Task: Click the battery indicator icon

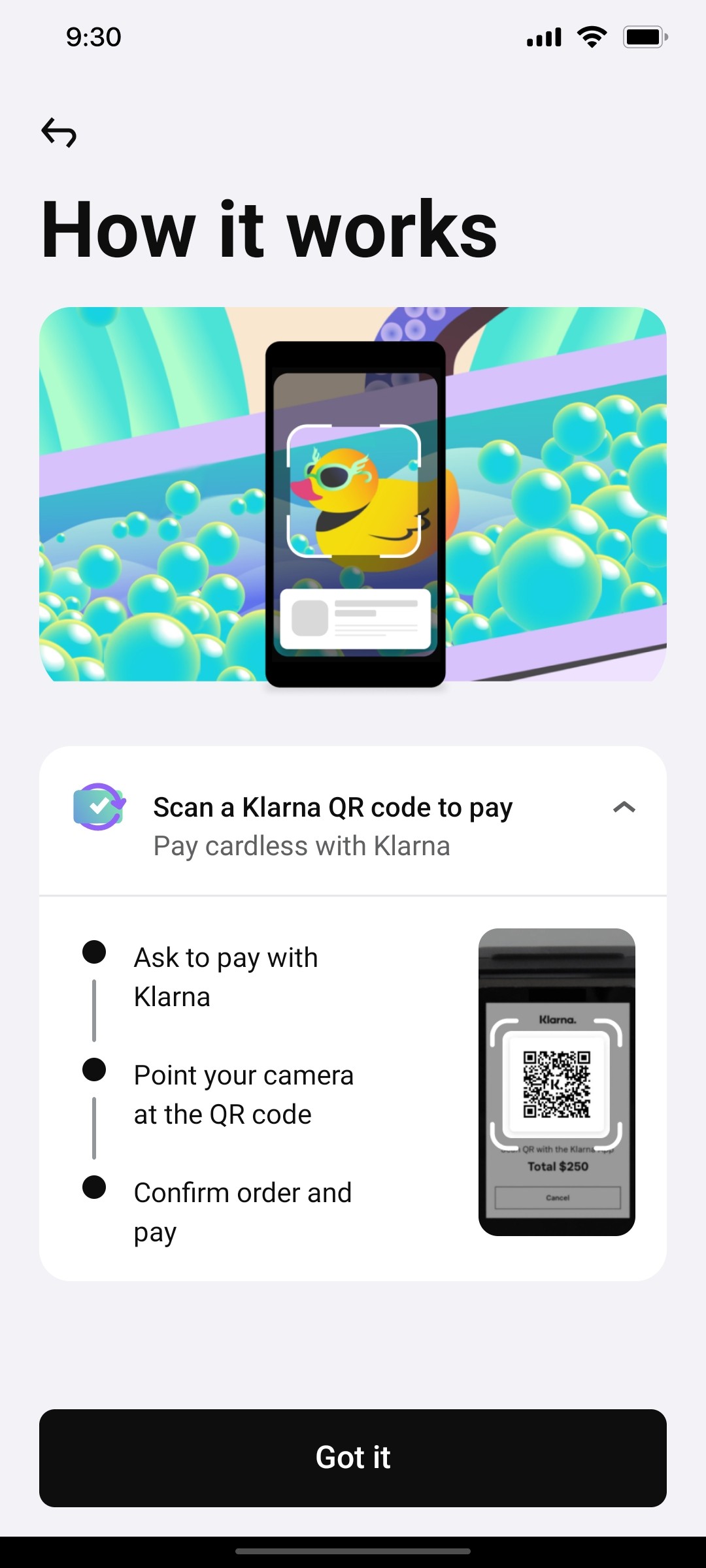Action: point(644,37)
